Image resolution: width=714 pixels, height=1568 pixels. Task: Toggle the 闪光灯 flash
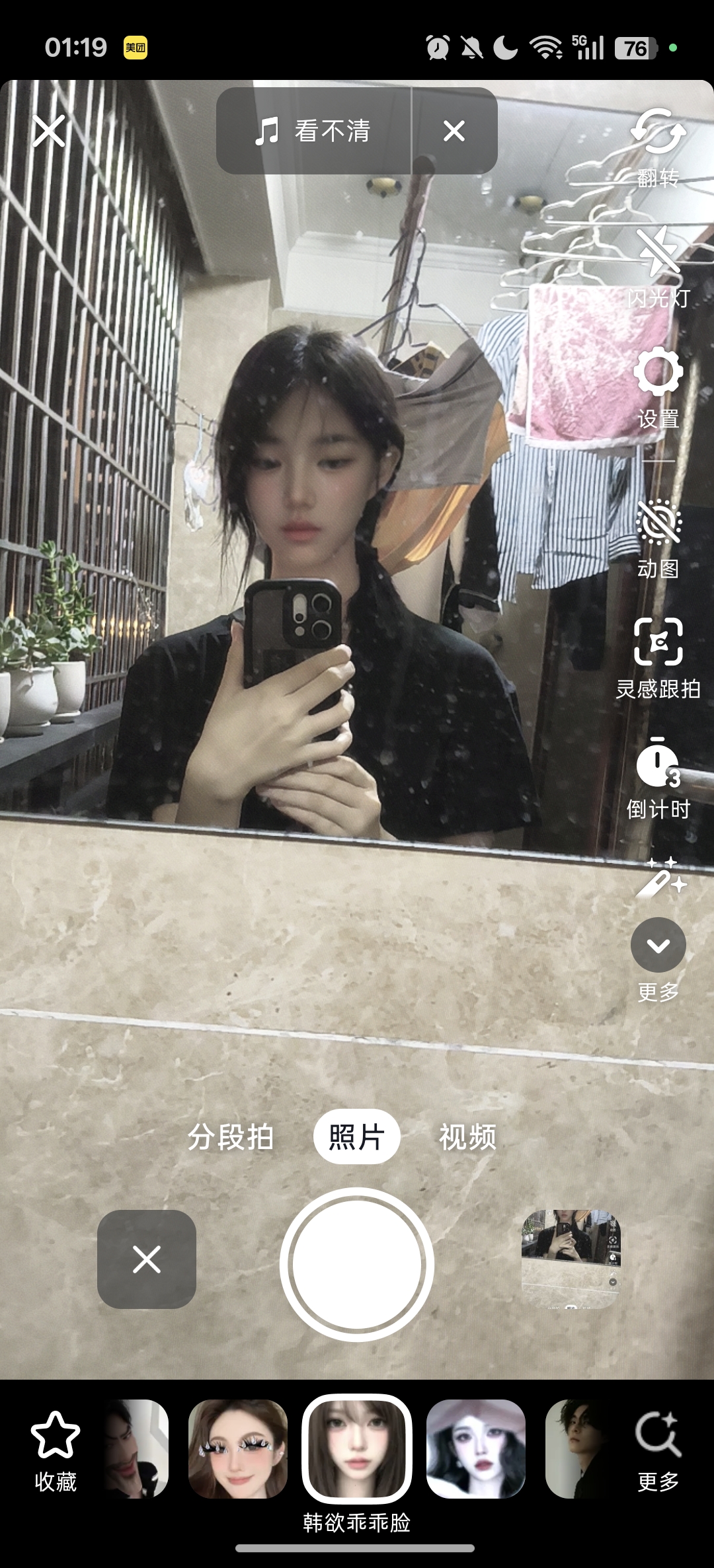[658, 268]
